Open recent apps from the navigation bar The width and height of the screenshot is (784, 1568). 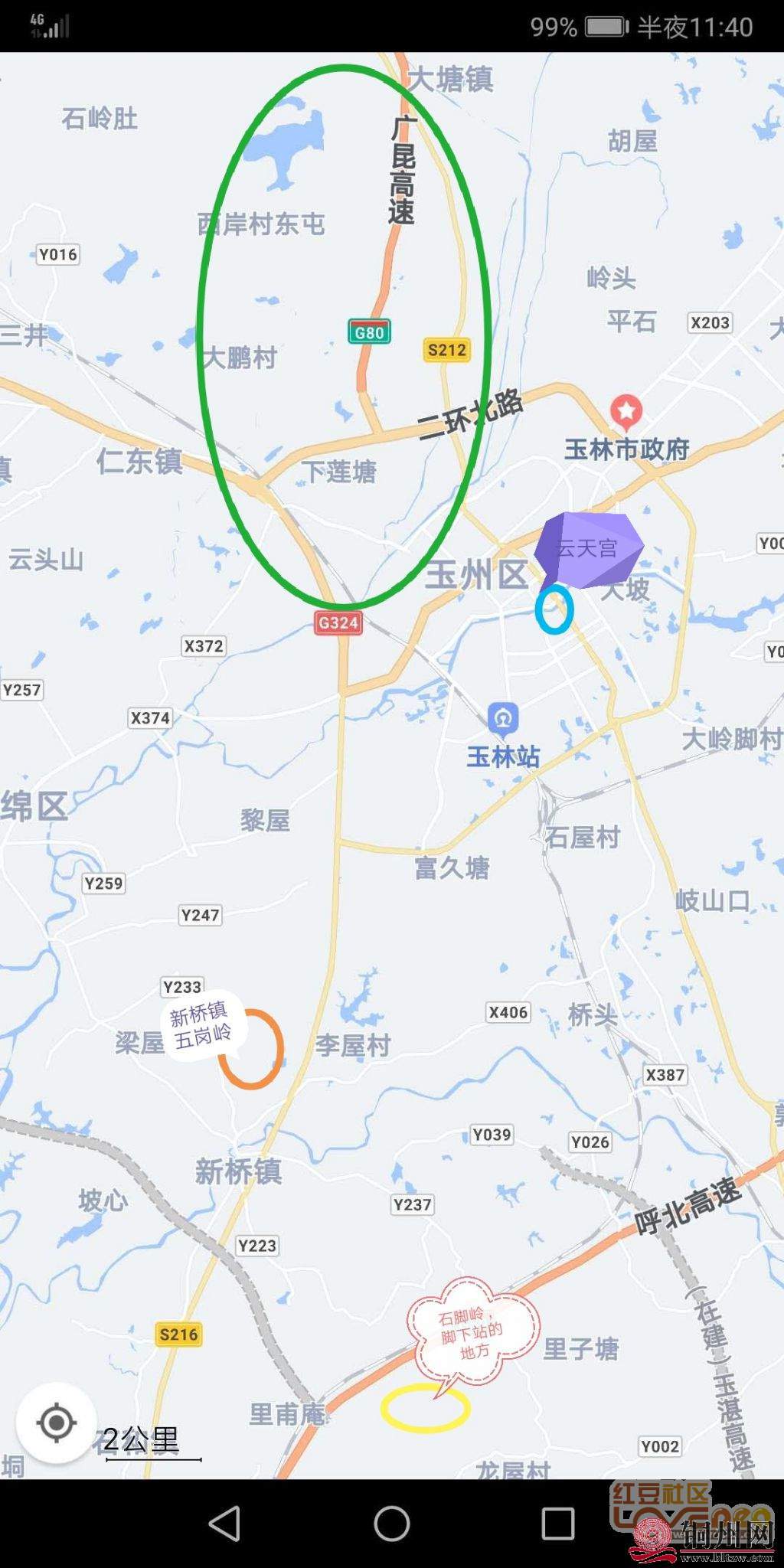tap(558, 1523)
